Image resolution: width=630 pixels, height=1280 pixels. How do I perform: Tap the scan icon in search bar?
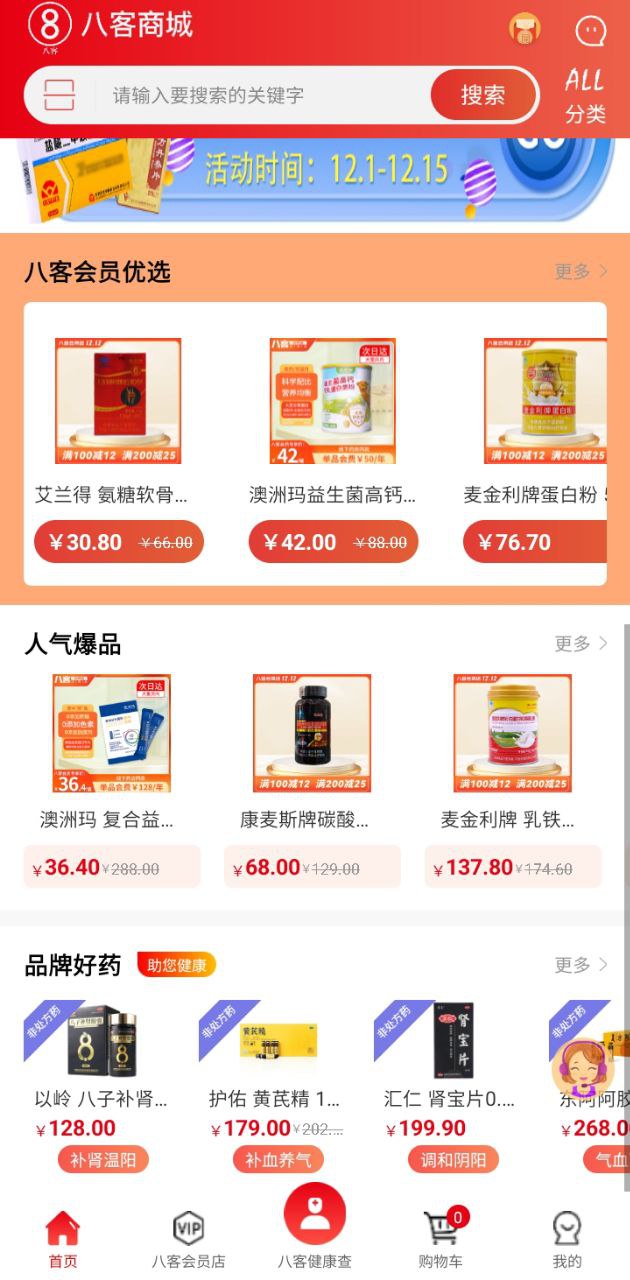coord(60,95)
